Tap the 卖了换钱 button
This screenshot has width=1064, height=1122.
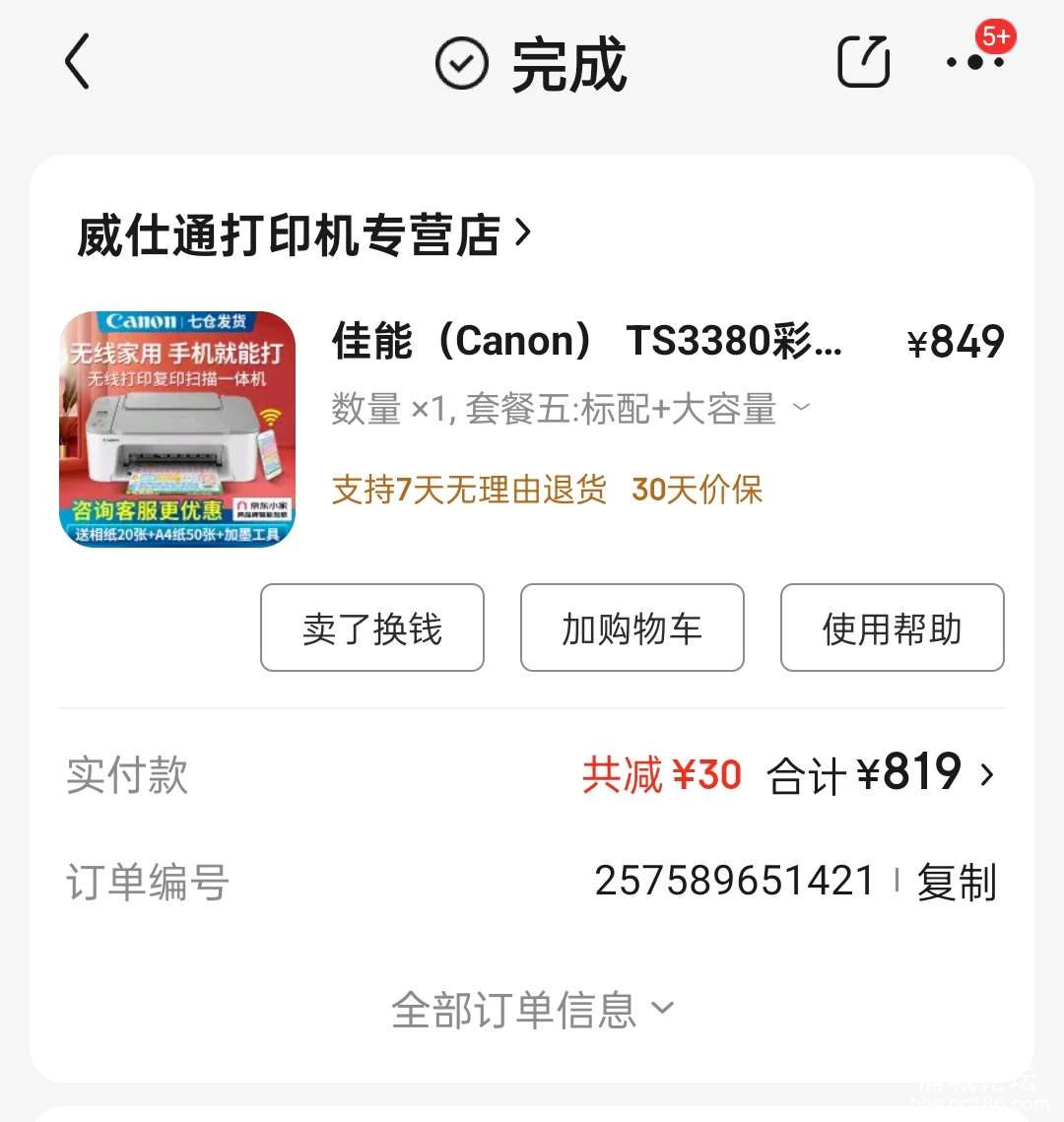372,628
